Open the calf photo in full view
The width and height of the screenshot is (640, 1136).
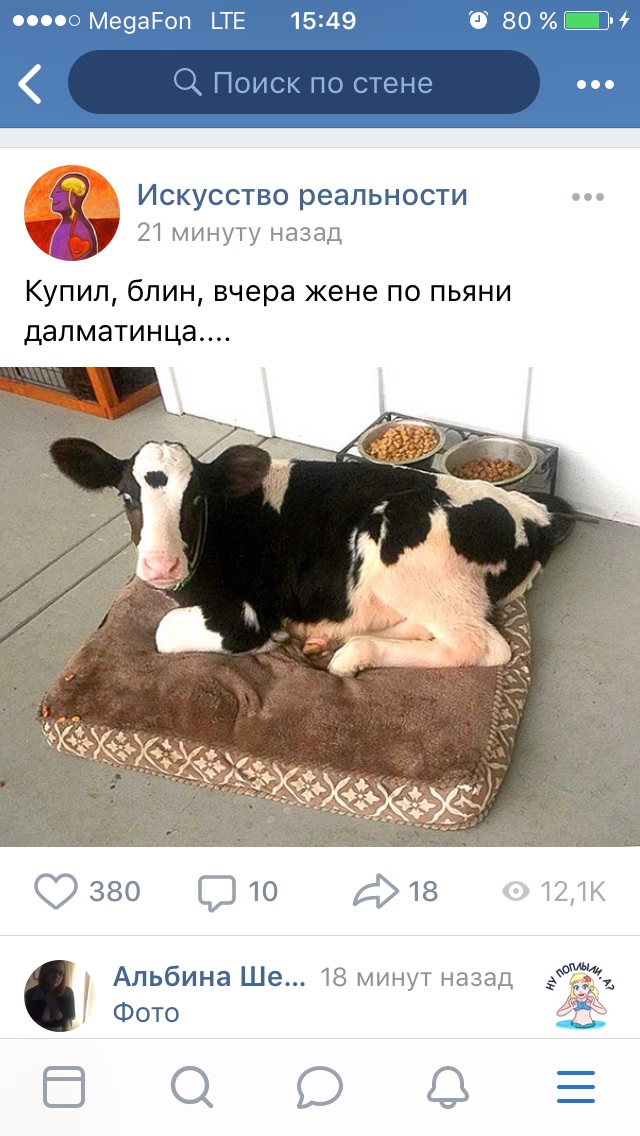coord(320,606)
